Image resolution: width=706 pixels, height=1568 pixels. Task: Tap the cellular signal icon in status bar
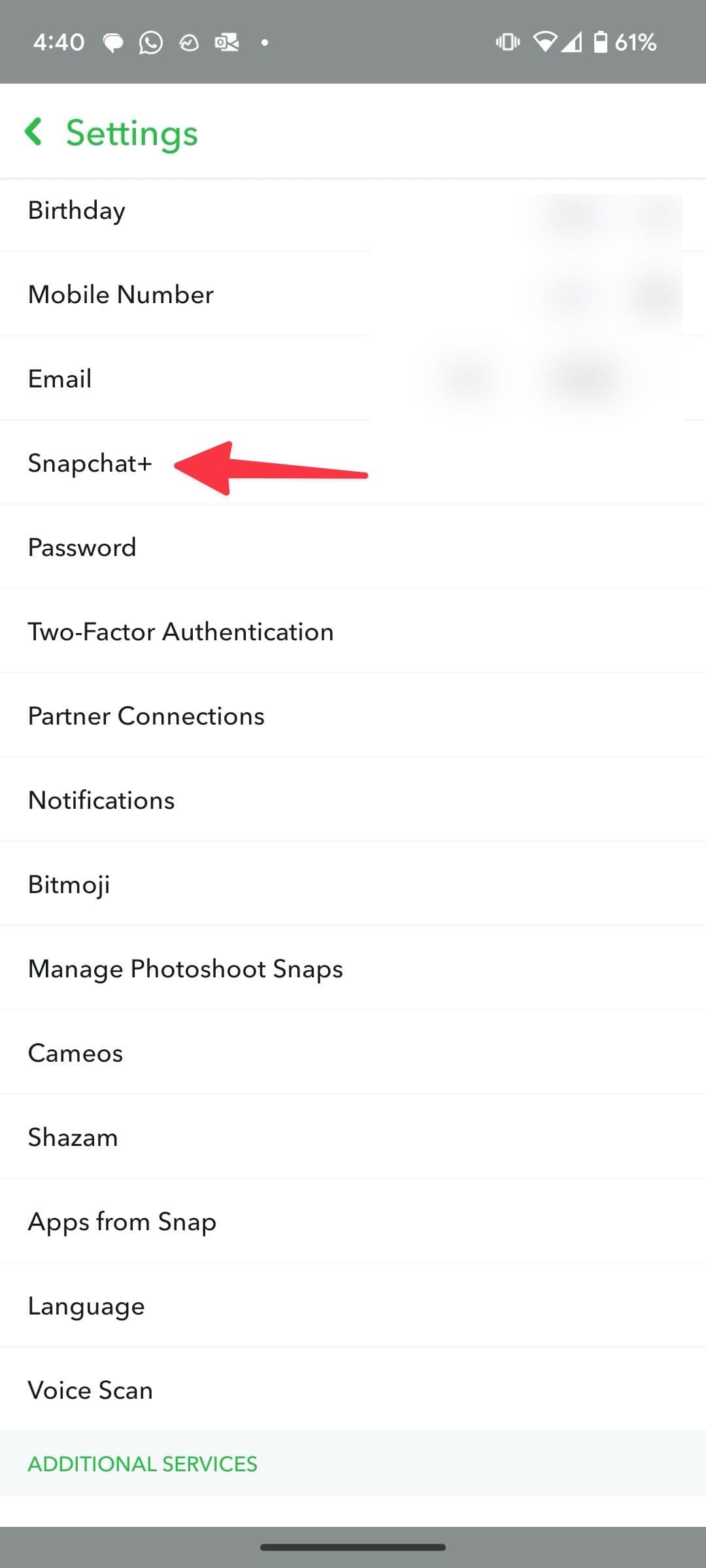pos(573,42)
